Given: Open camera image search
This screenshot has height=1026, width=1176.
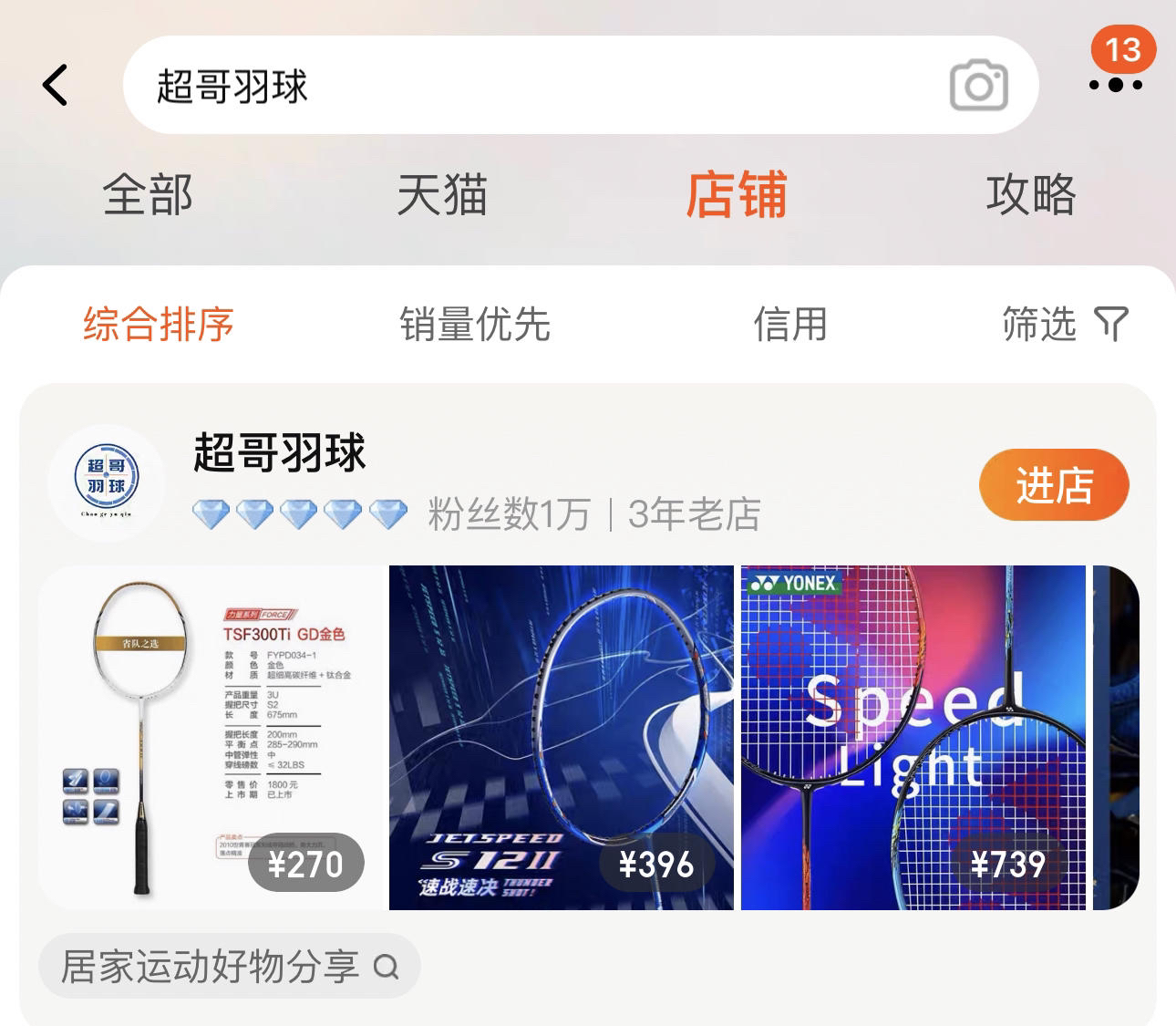Looking at the screenshot, I should 978,86.
